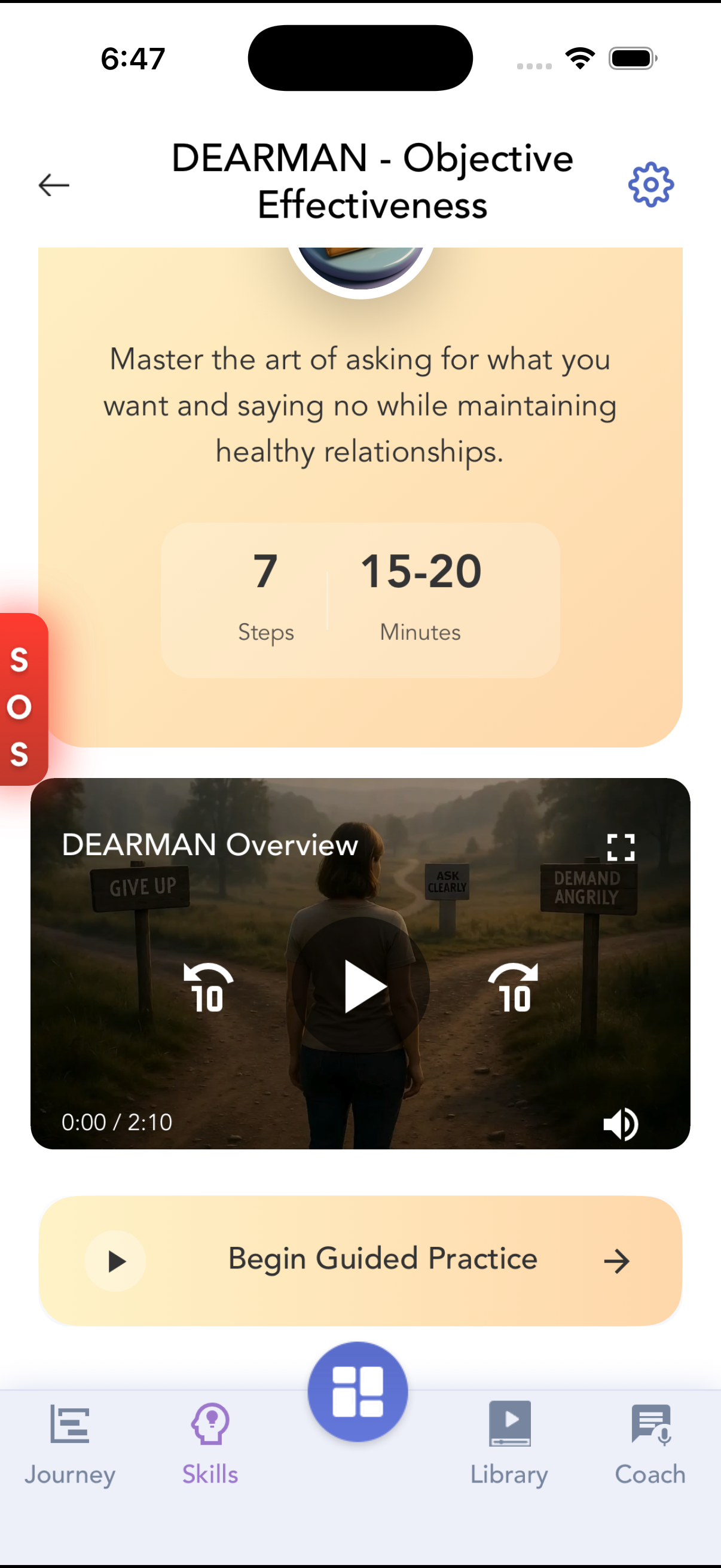Viewport: 721px width, 1568px height.
Task: Open the red SOS side button
Action: (x=22, y=706)
